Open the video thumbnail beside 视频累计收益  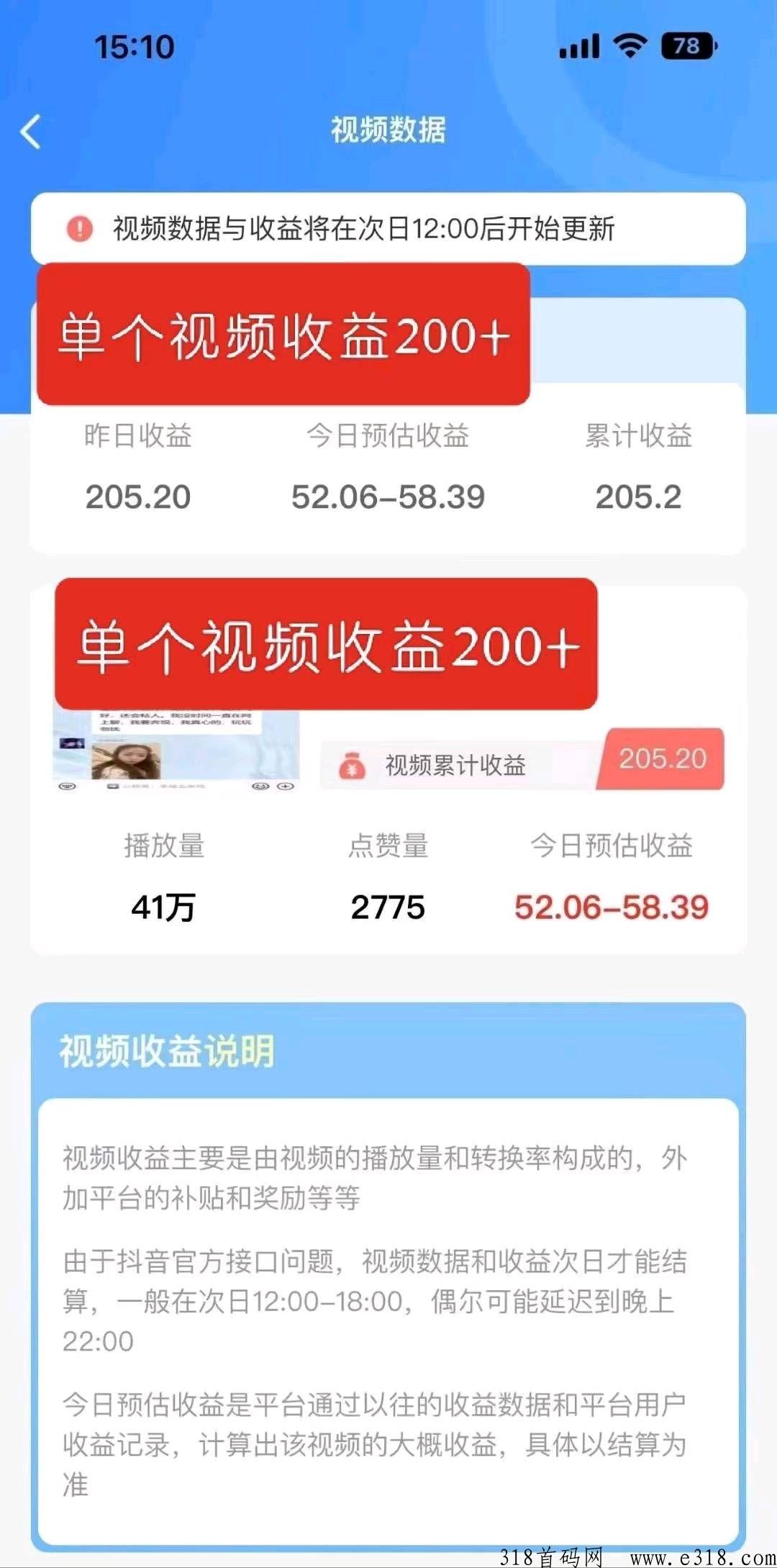click(176, 751)
